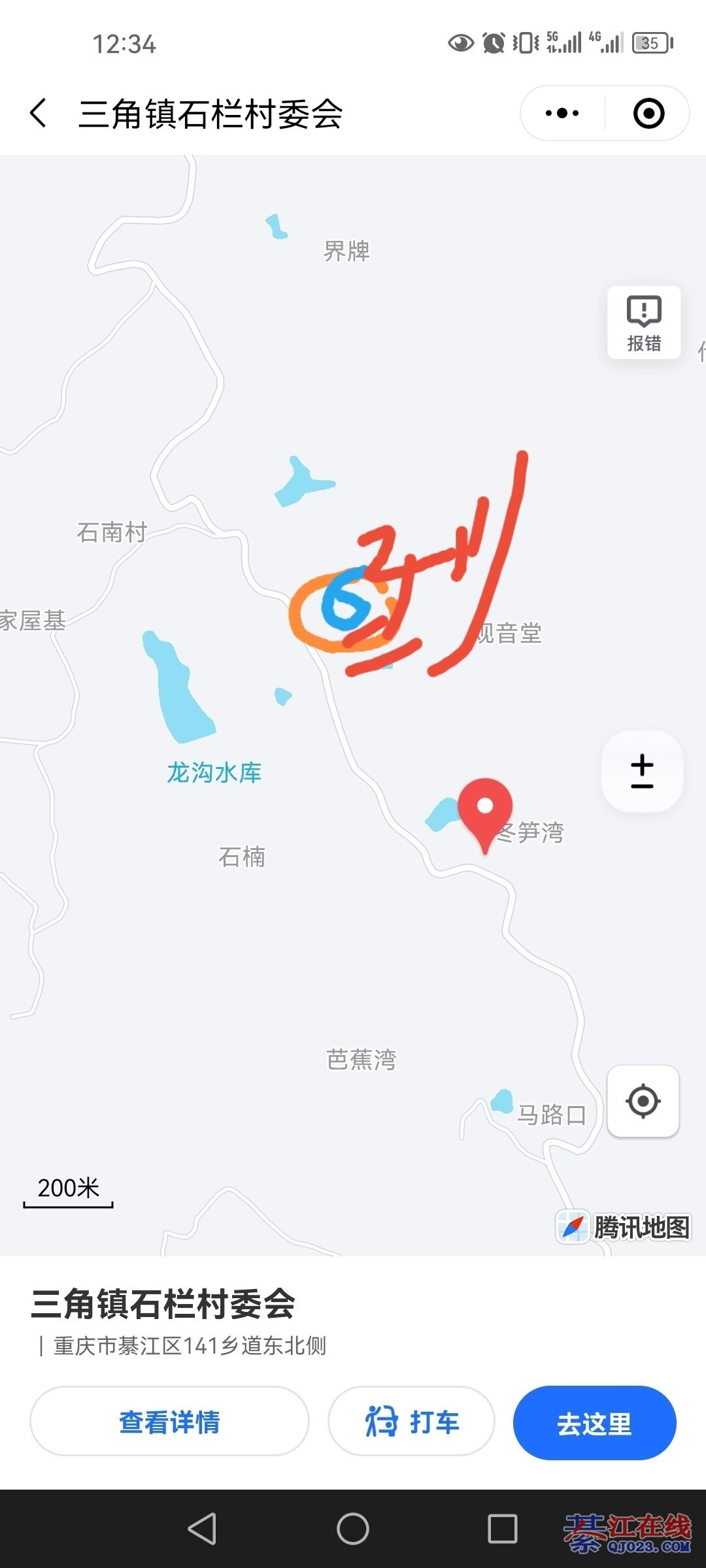
Task: Hail a ride with 打车
Action: pyautogui.click(x=411, y=1421)
